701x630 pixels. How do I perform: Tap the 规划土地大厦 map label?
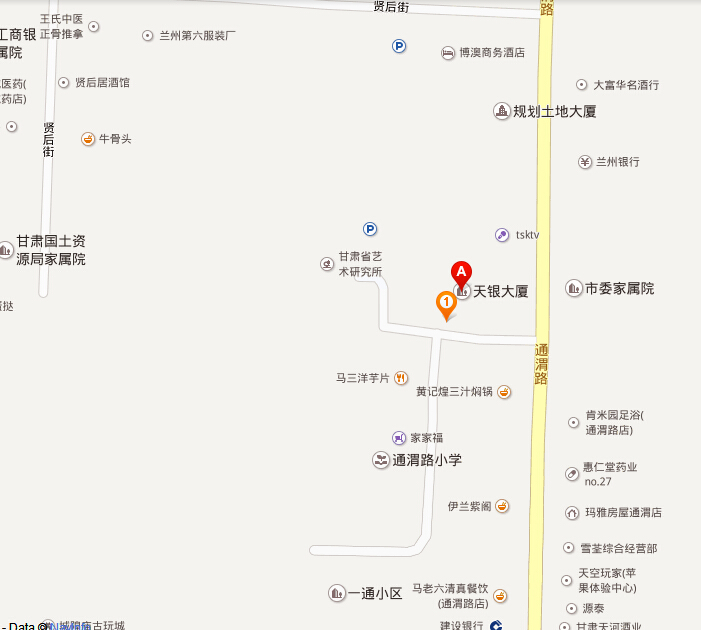553,111
